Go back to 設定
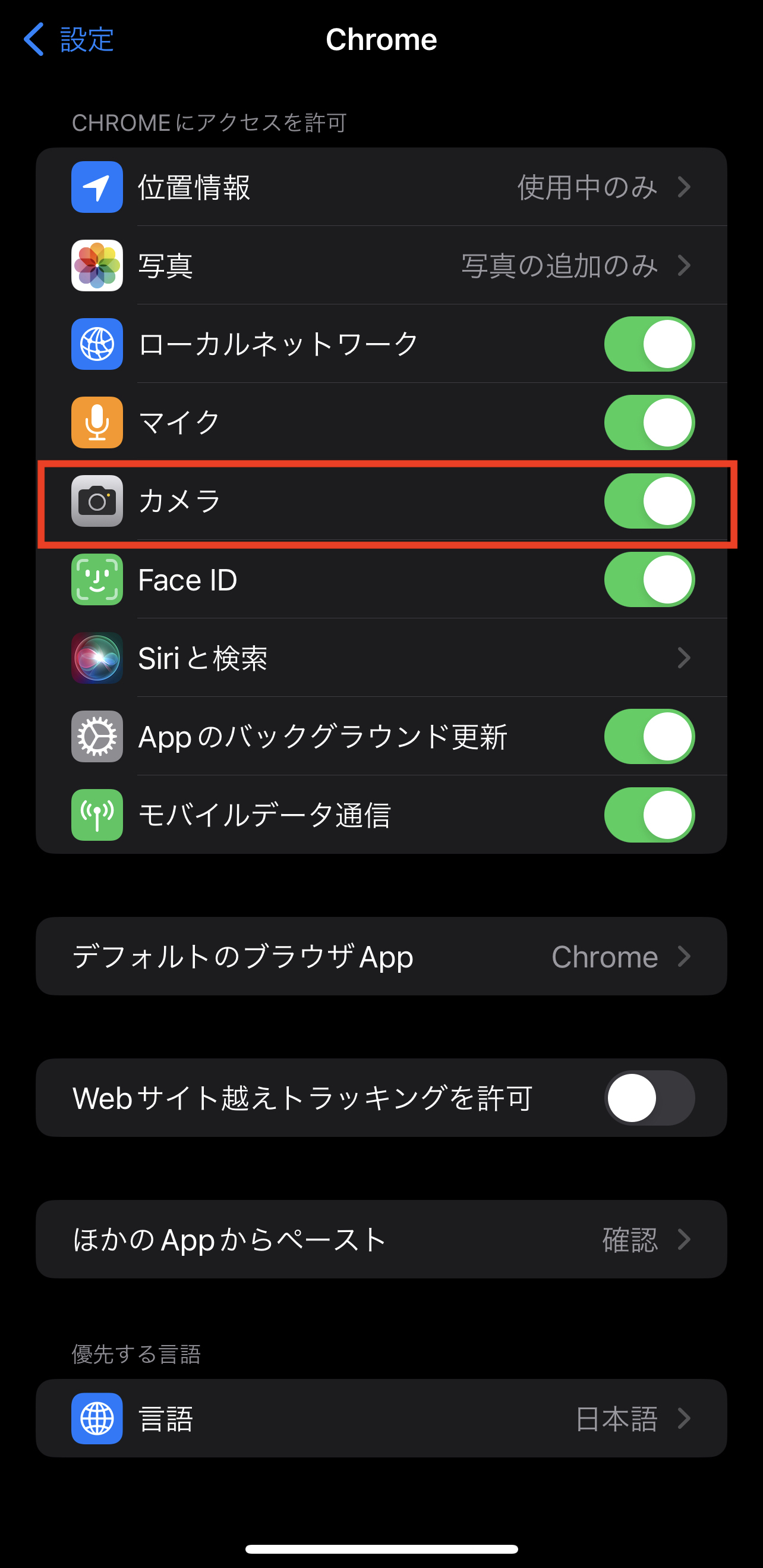This screenshot has width=763, height=1568. pos(68,40)
